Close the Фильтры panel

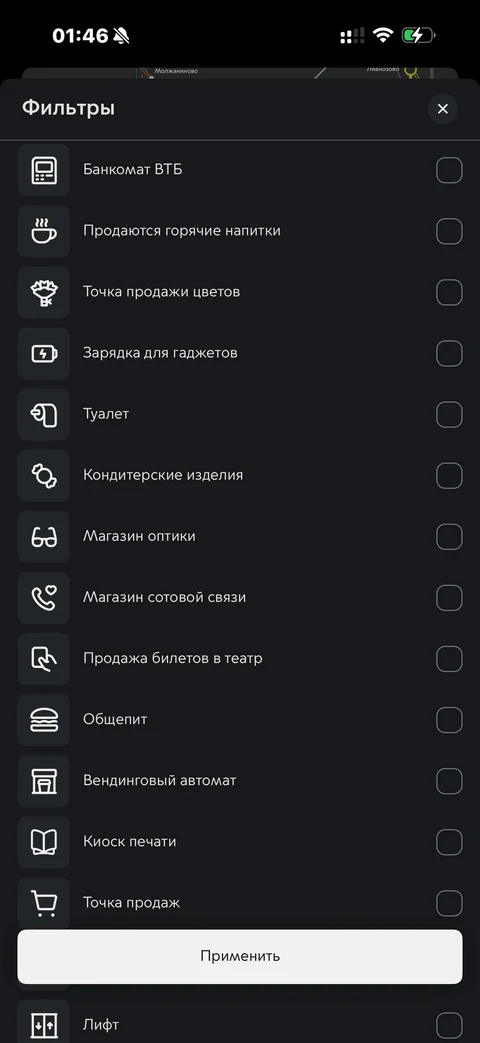443,109
